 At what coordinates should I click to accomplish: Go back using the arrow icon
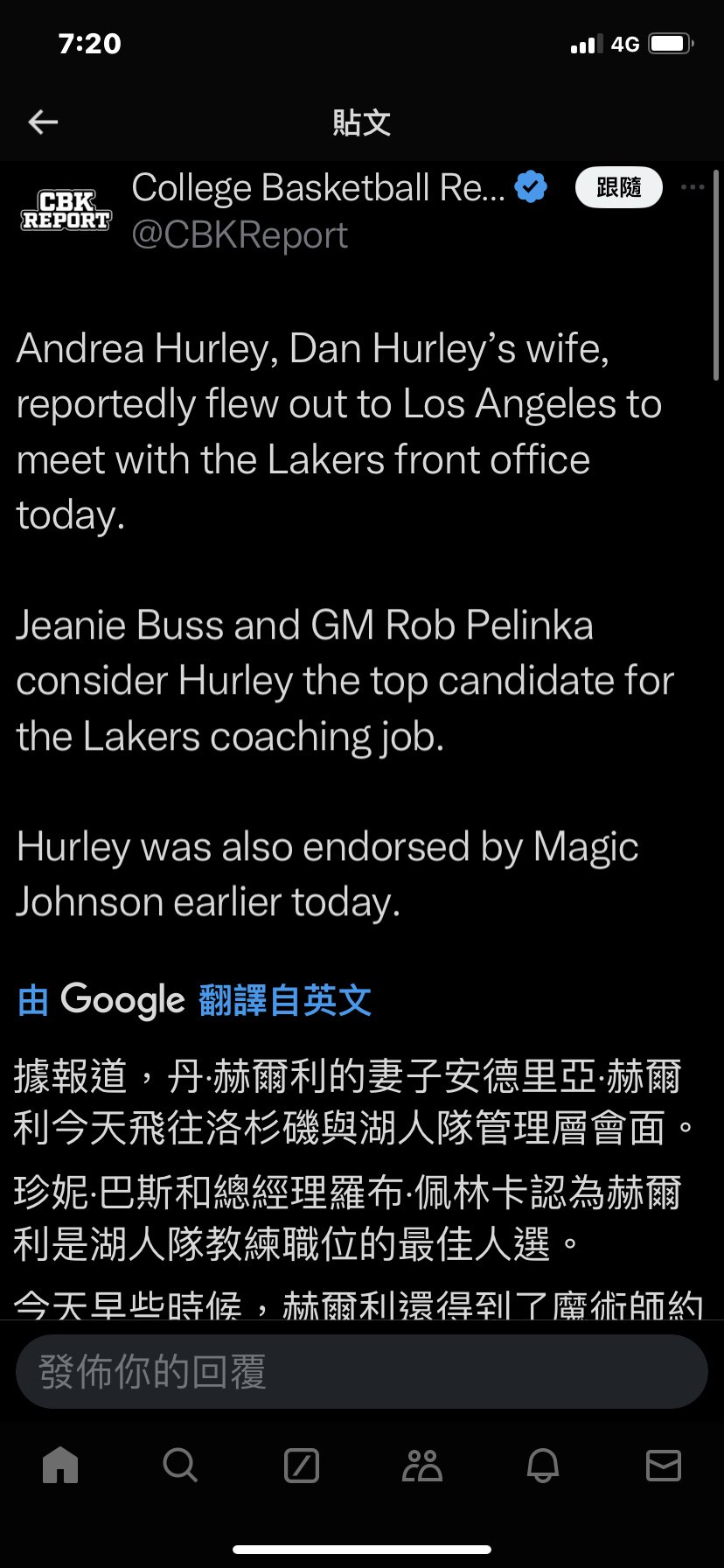click(x=43, y=122)
